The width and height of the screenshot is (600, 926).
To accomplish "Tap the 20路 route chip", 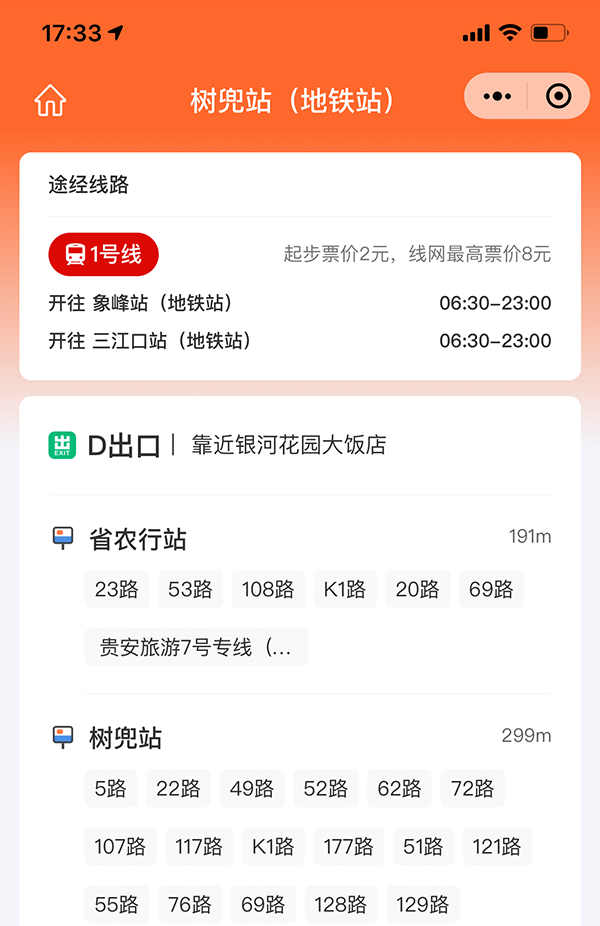I will tap(417, 589).
